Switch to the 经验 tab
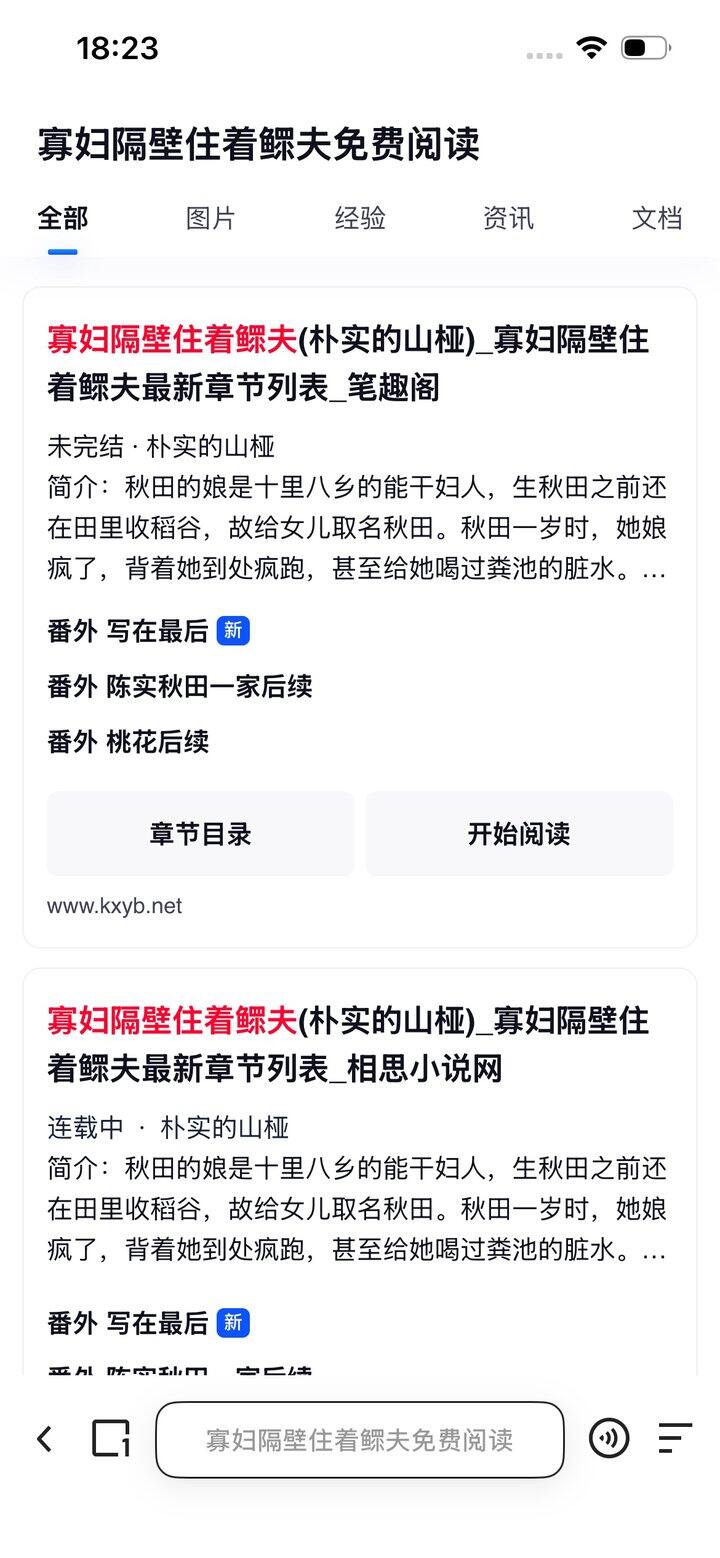720x1558 pixels. click(360, 218)
